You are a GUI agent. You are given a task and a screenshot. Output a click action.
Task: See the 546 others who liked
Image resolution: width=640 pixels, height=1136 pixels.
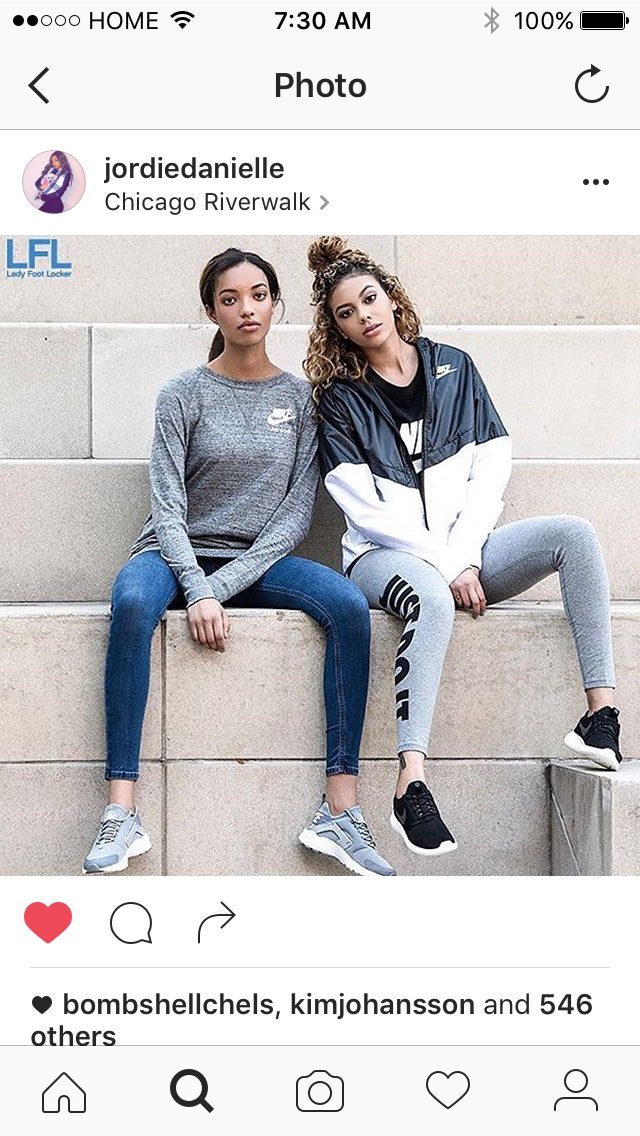(312, 1020)
